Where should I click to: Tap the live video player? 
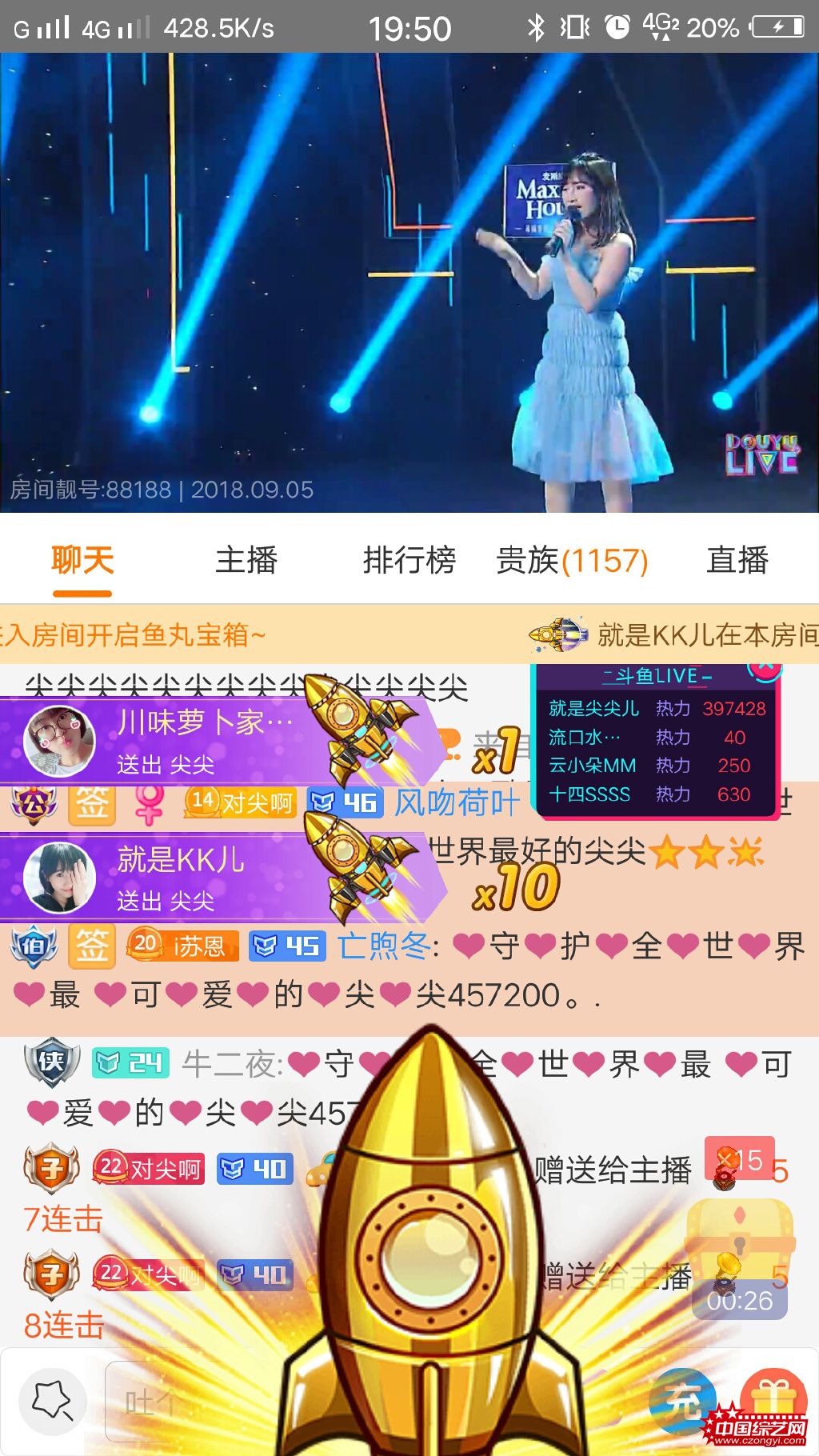point(409,282)
